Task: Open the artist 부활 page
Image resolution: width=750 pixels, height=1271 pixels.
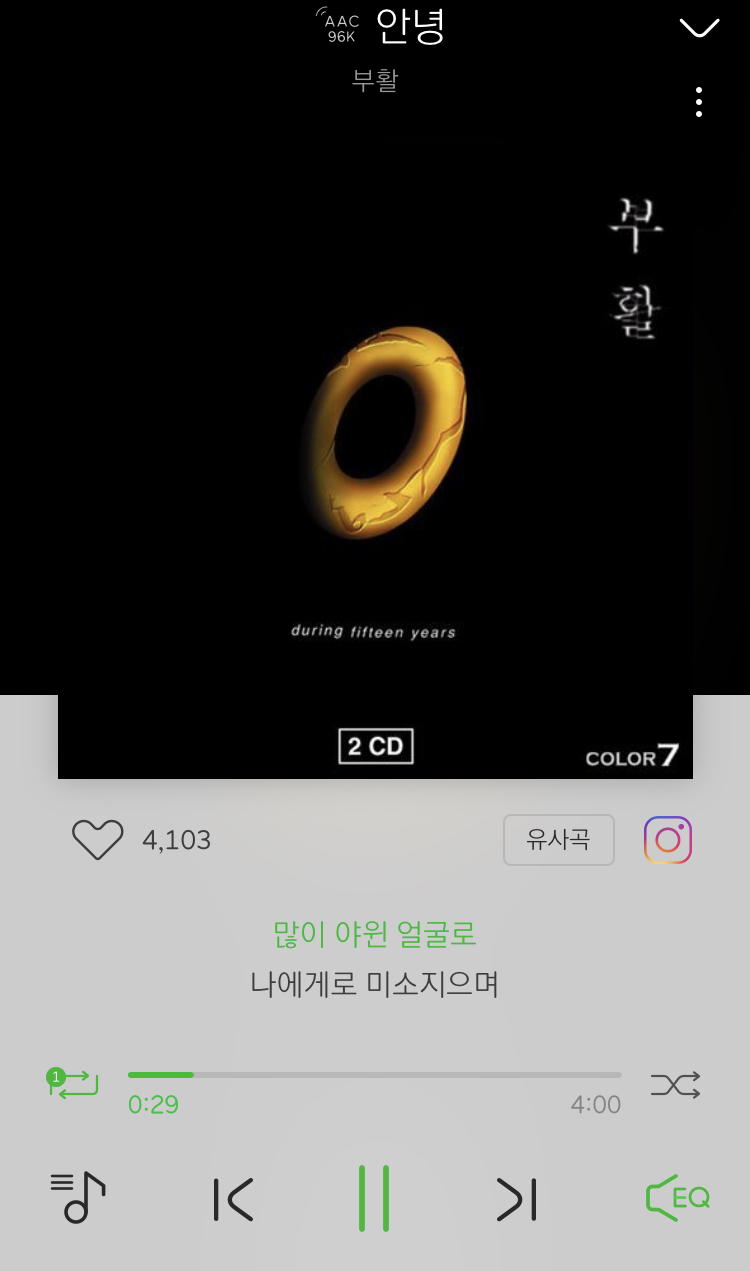Action: (375, 80)
